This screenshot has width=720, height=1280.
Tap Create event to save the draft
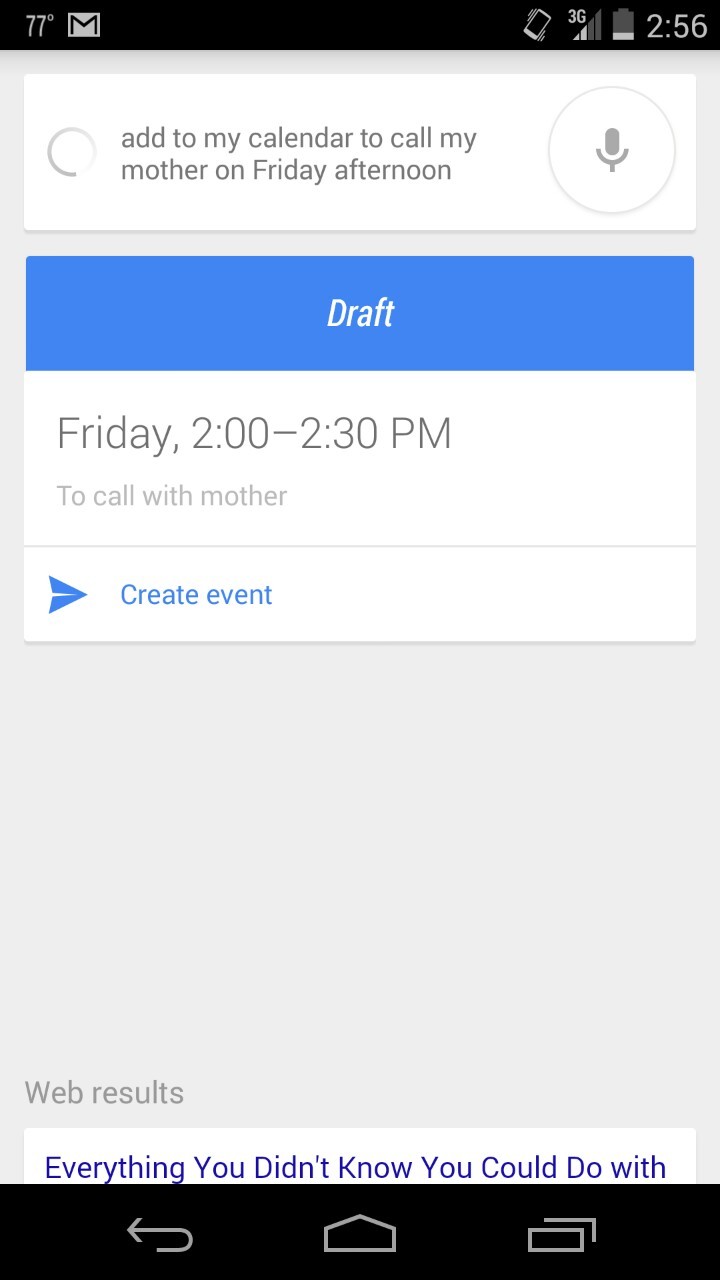coord(196,595)
